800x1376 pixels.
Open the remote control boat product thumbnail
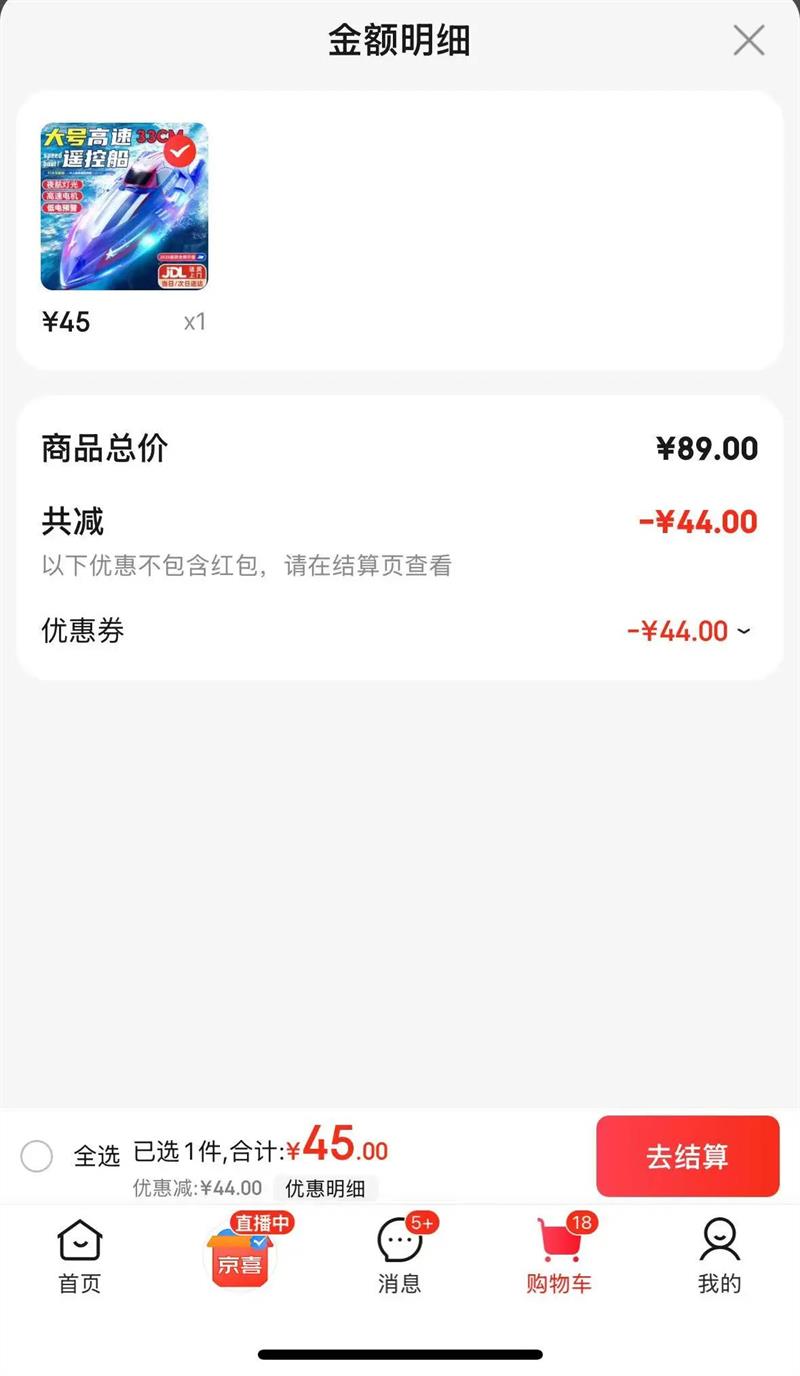[x=124, y=206]
